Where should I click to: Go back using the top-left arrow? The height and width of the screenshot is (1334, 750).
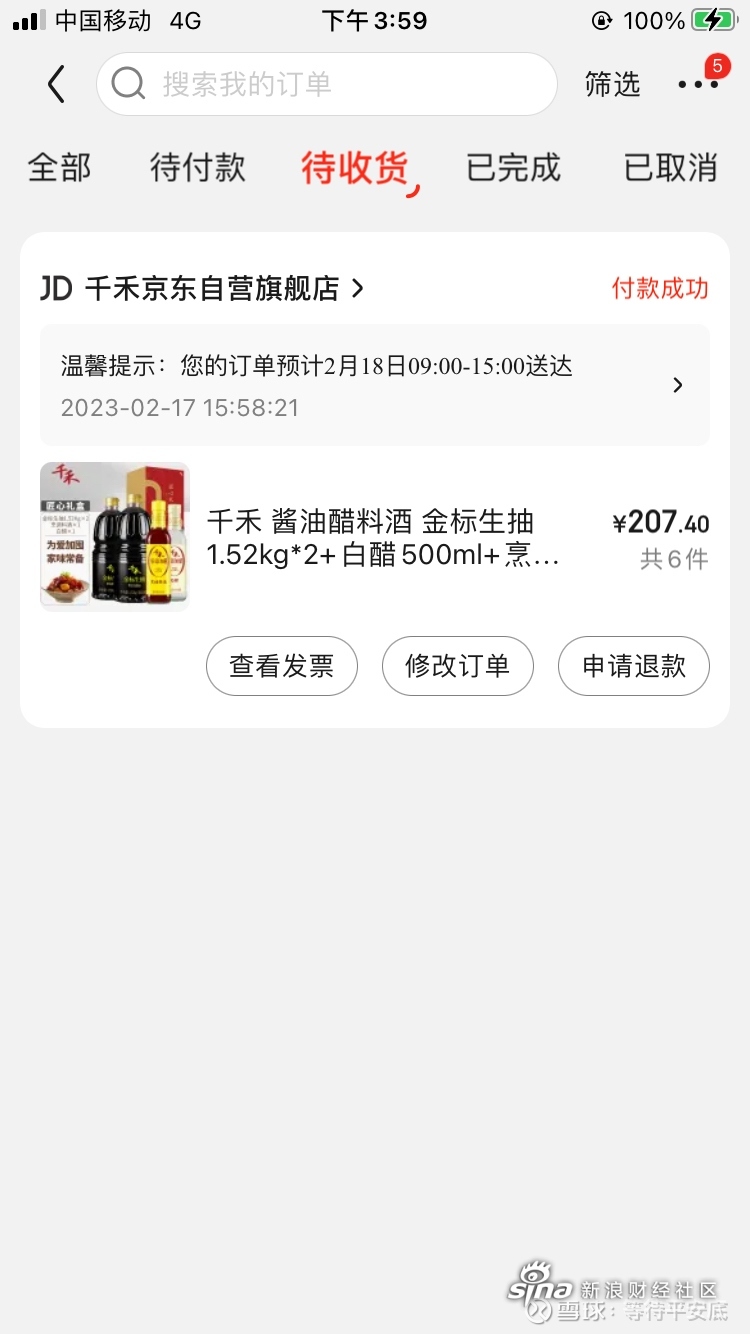[x=56, y=84]
